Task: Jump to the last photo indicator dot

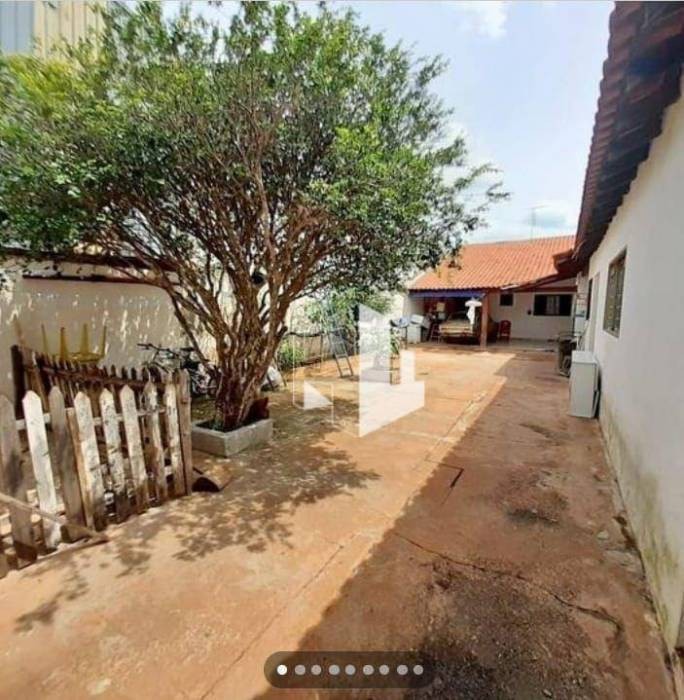Action: point(418,670)
